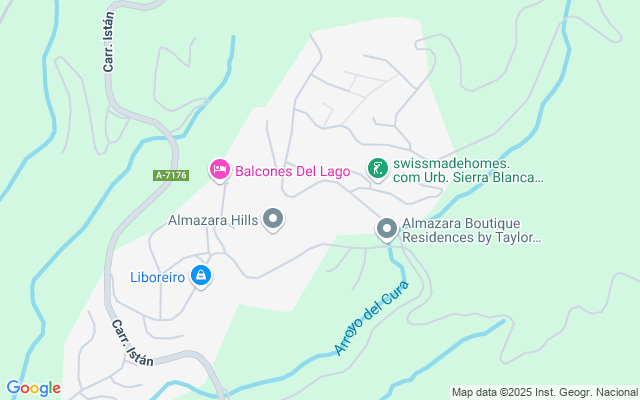
Task: Open the swissmadehomes.com Urb. Sierra Blanca marker
Action: click(x=377, y=169)
